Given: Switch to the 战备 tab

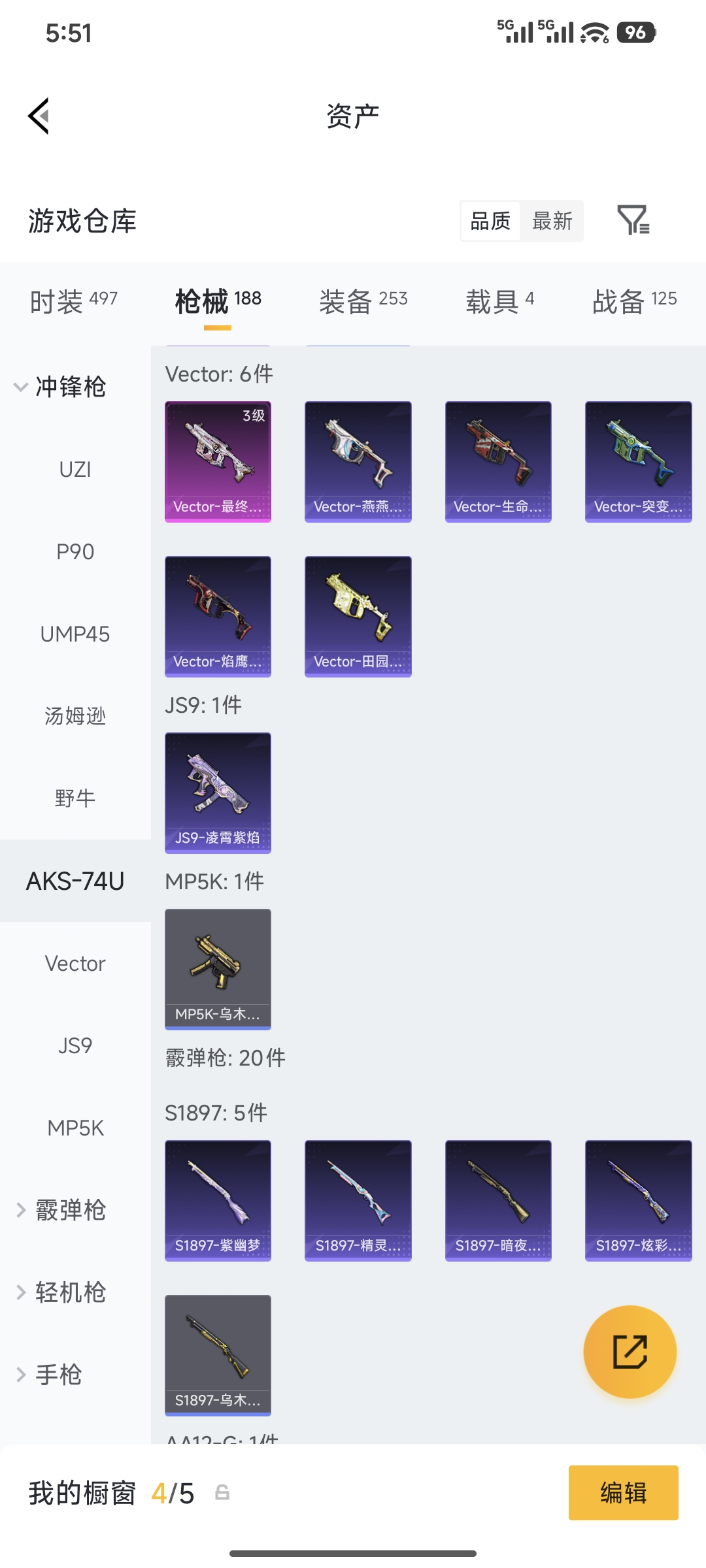Looking at the screenshot, I should [634, 301].
